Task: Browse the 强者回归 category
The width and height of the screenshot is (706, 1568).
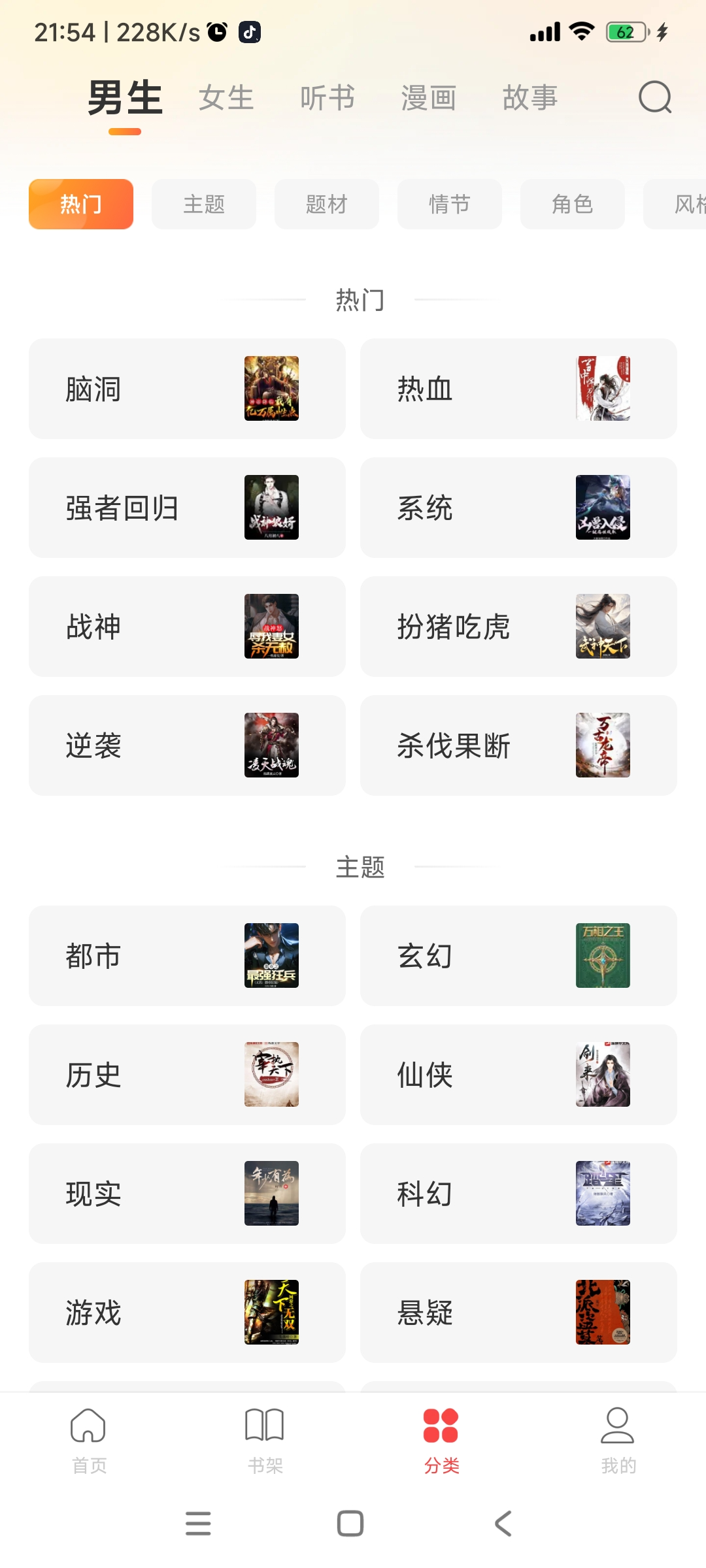Action: pyautogui.click(x=187, y=508)
